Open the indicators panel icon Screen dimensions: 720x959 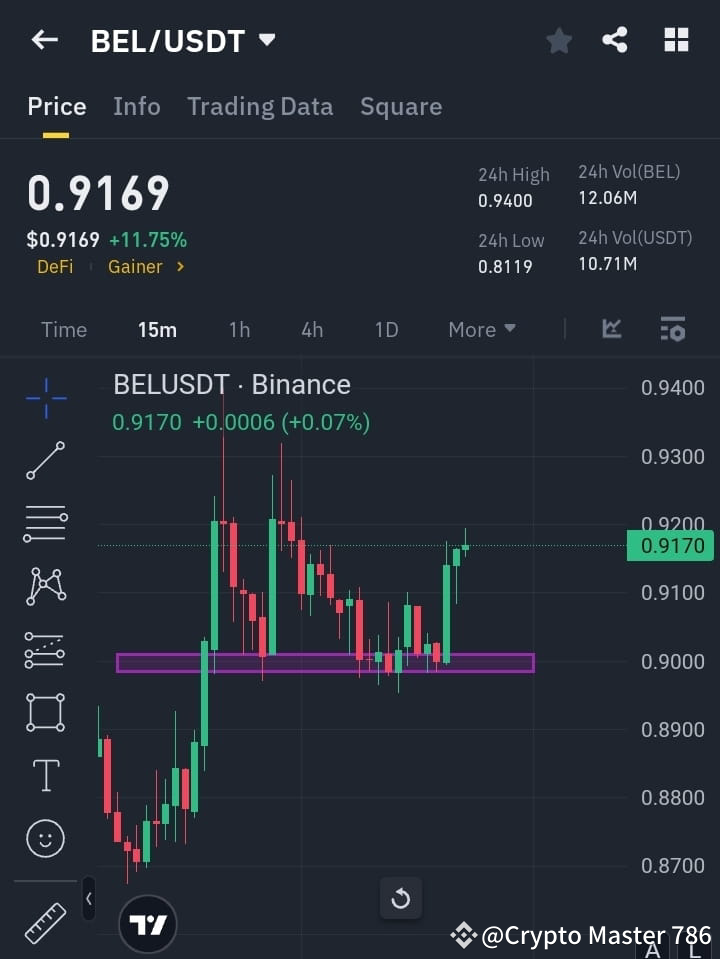coord(671,329)
